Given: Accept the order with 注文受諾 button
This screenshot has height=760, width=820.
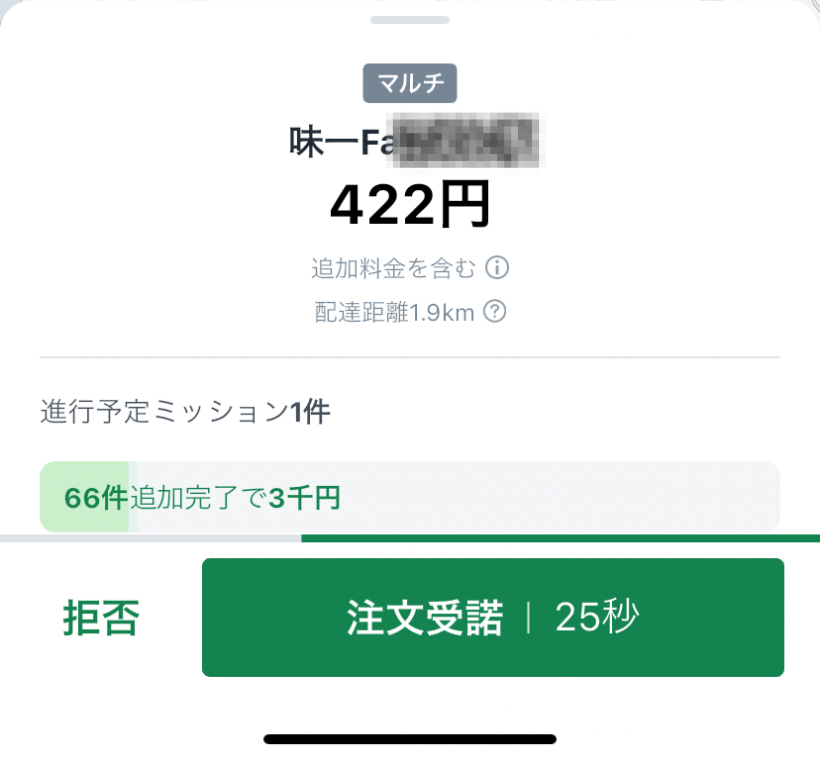Looking at the screenshot, I should pyautogui.click(x=492, y=618).
